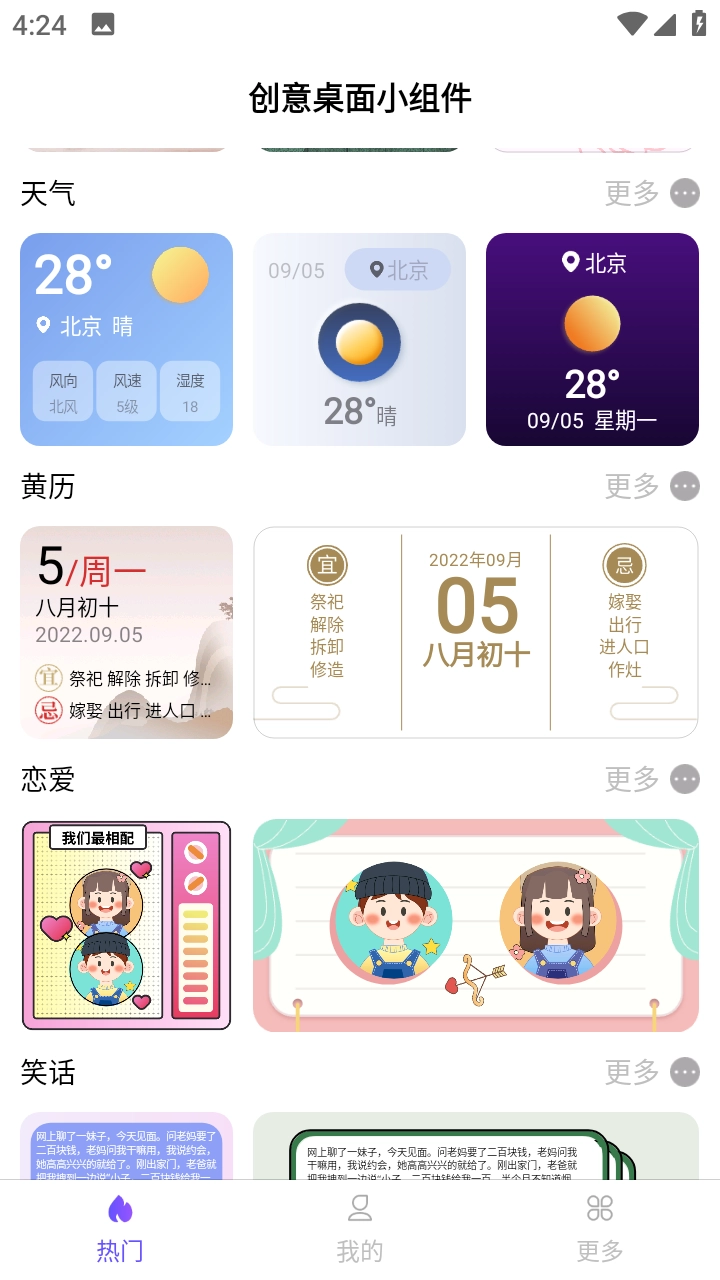The image size is (720, 1280).
Task: Open the ellipsis menu beside 黄历 section
Action: [685, 486]
